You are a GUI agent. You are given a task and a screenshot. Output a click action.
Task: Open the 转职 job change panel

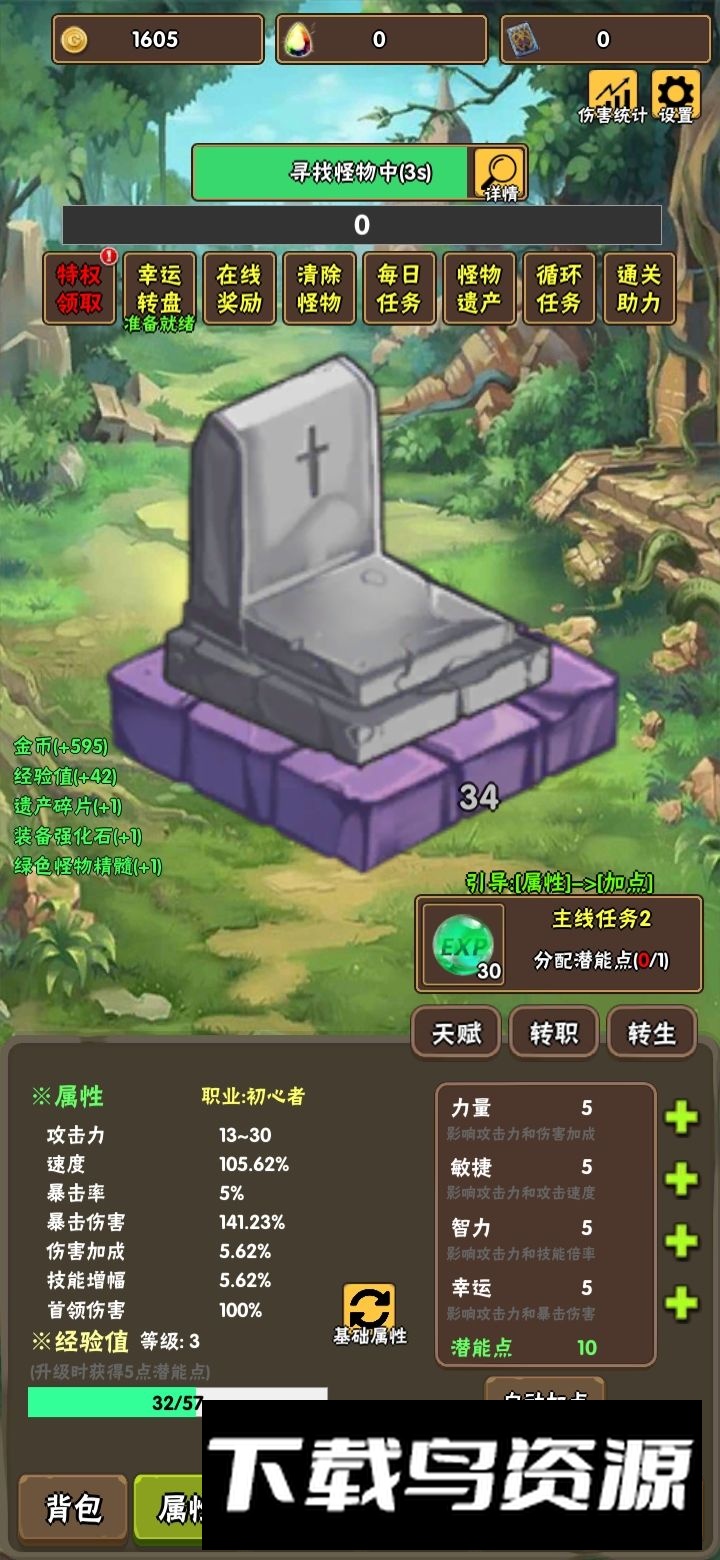coord(554,1033)
